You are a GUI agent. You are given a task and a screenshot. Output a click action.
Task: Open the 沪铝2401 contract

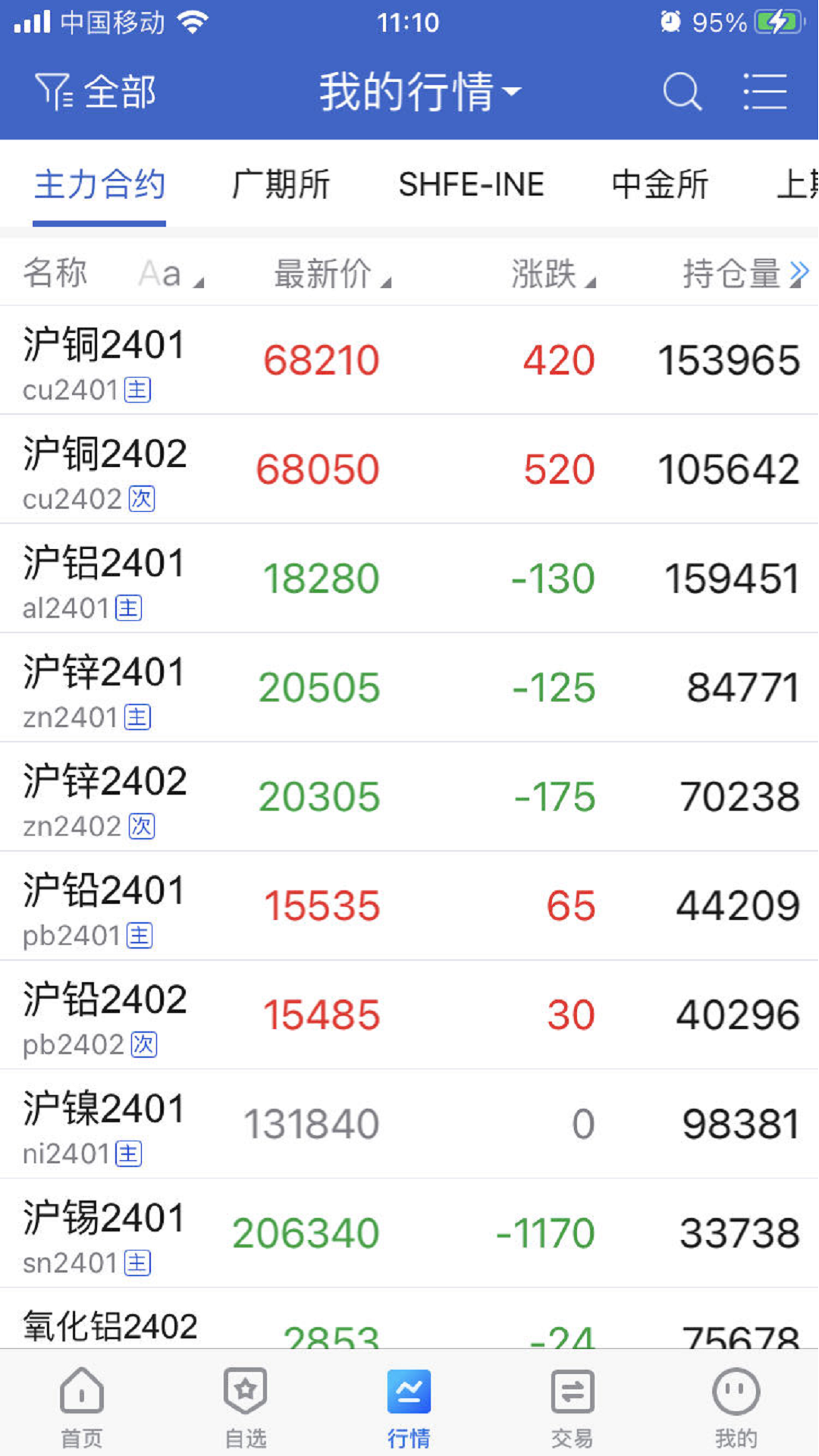(105, 579)
